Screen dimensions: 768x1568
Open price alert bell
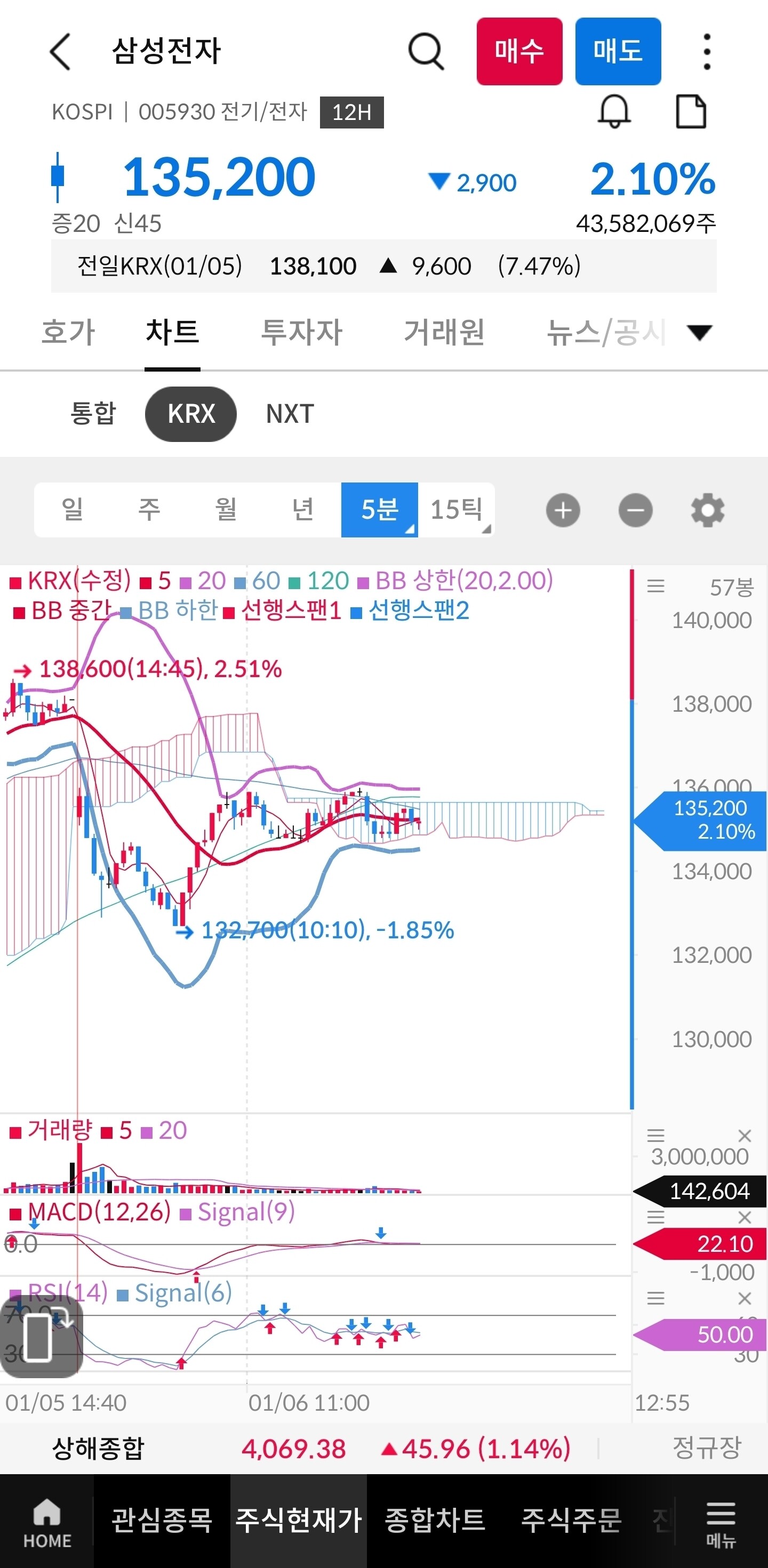[614, 112]
